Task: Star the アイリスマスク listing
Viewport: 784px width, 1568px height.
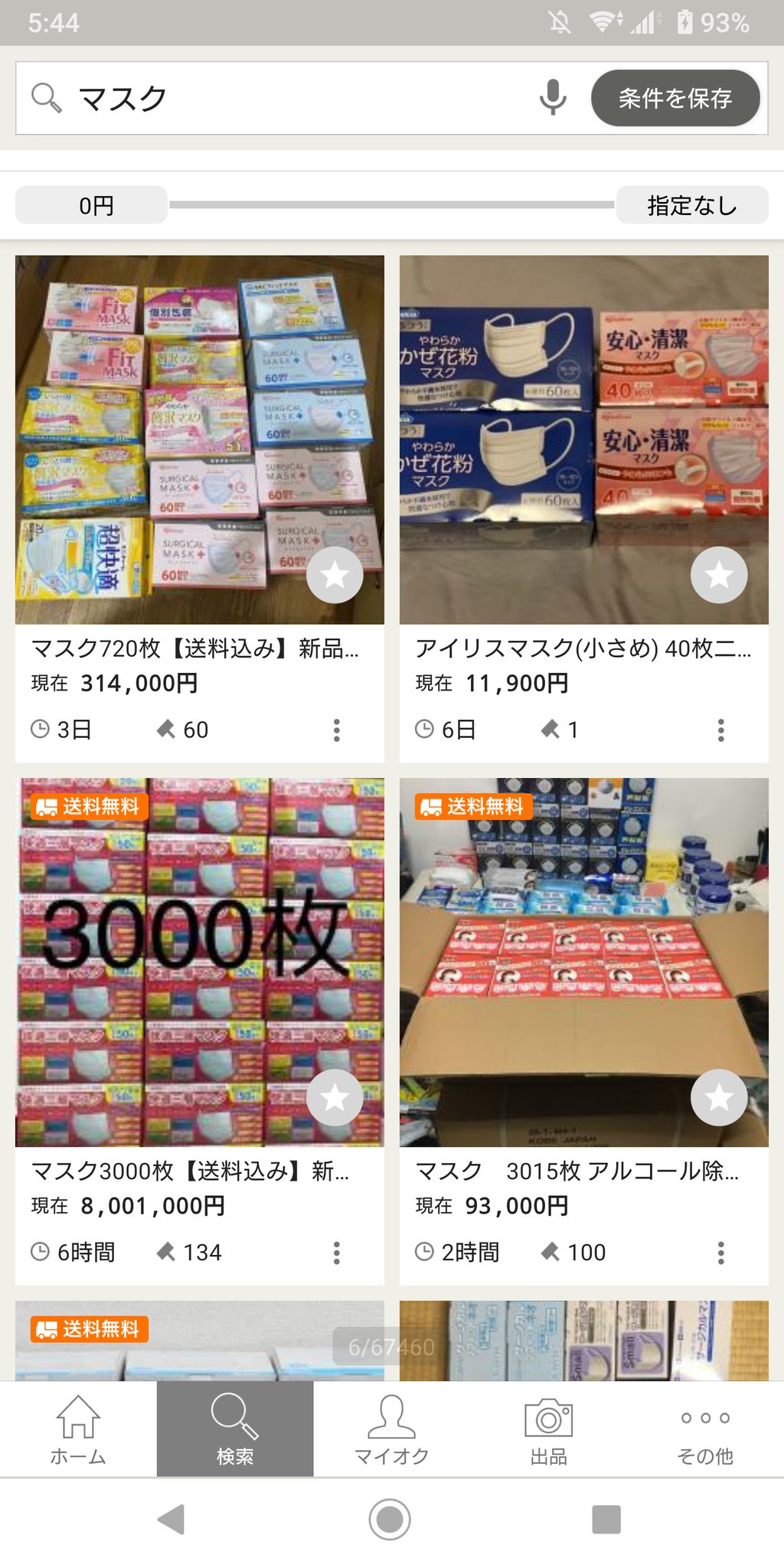Action: (719, 575)
